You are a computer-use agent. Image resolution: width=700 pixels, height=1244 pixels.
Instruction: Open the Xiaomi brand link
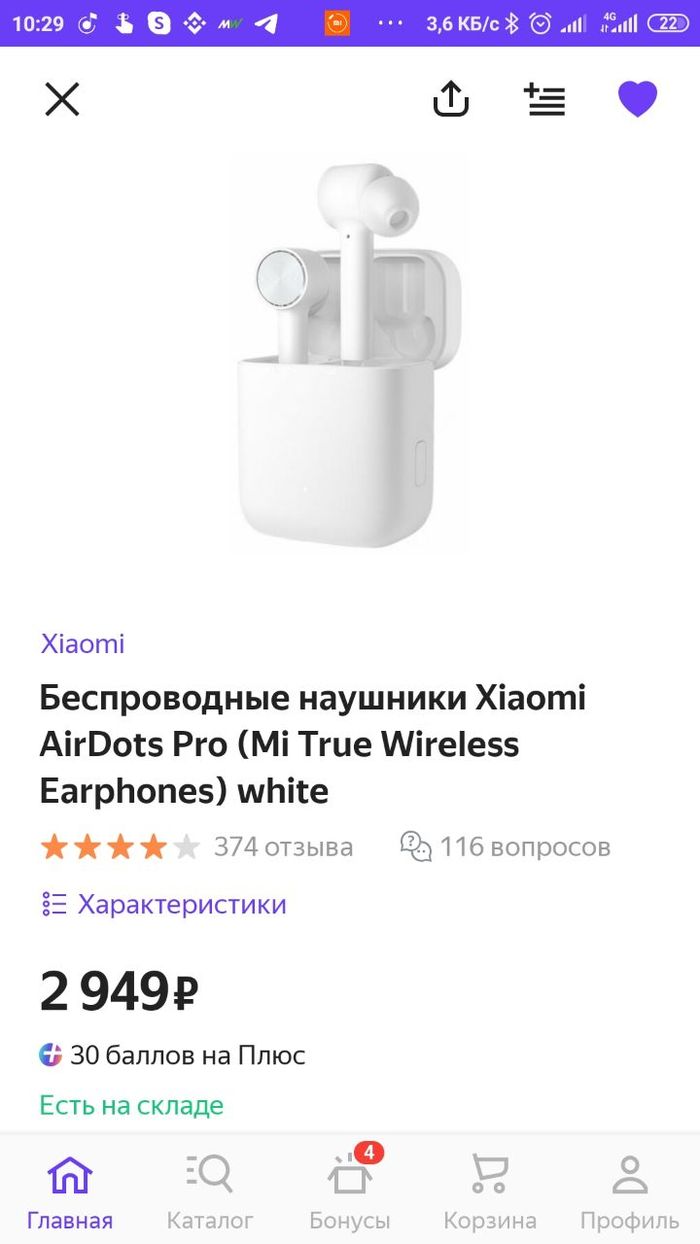pos(82,644)
